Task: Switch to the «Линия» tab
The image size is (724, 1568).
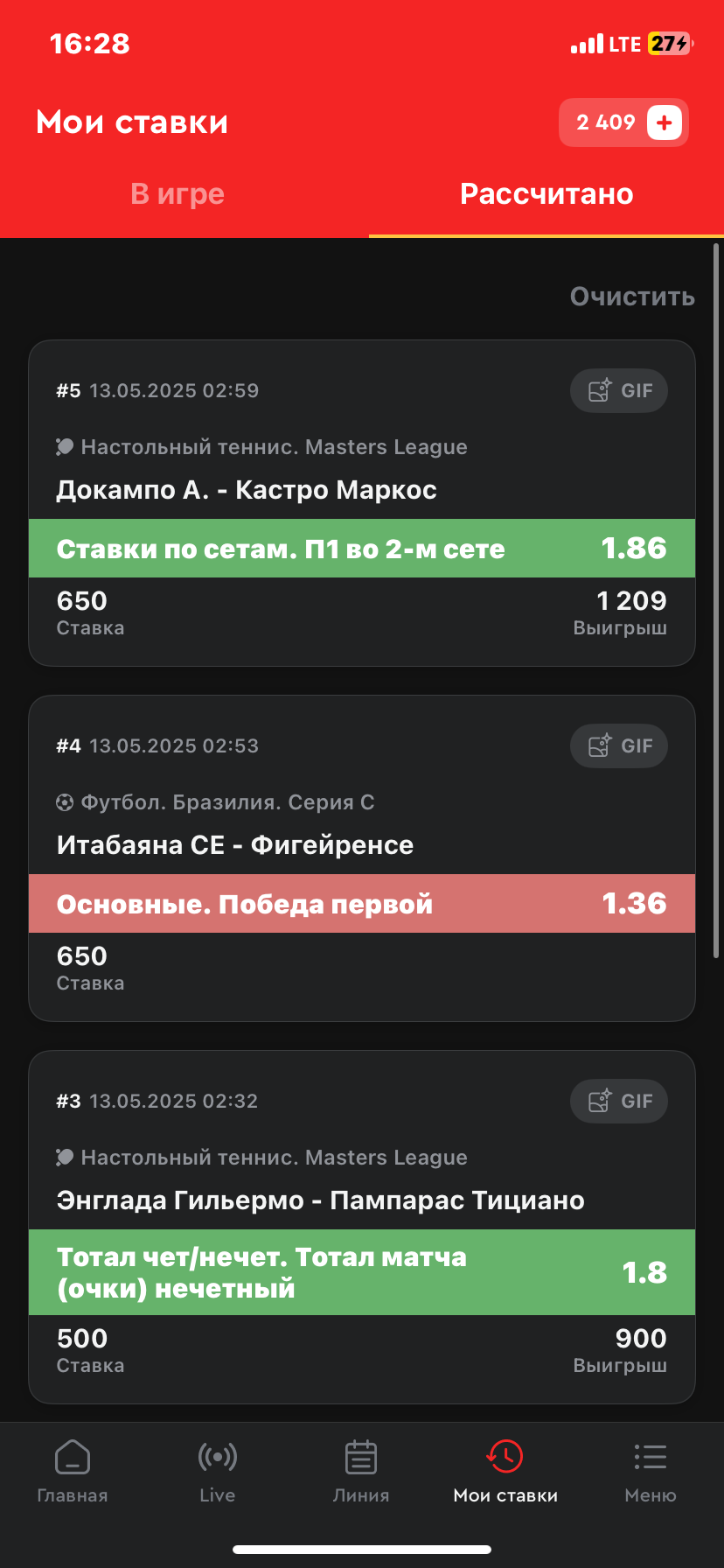Action: pos(361,1472)
